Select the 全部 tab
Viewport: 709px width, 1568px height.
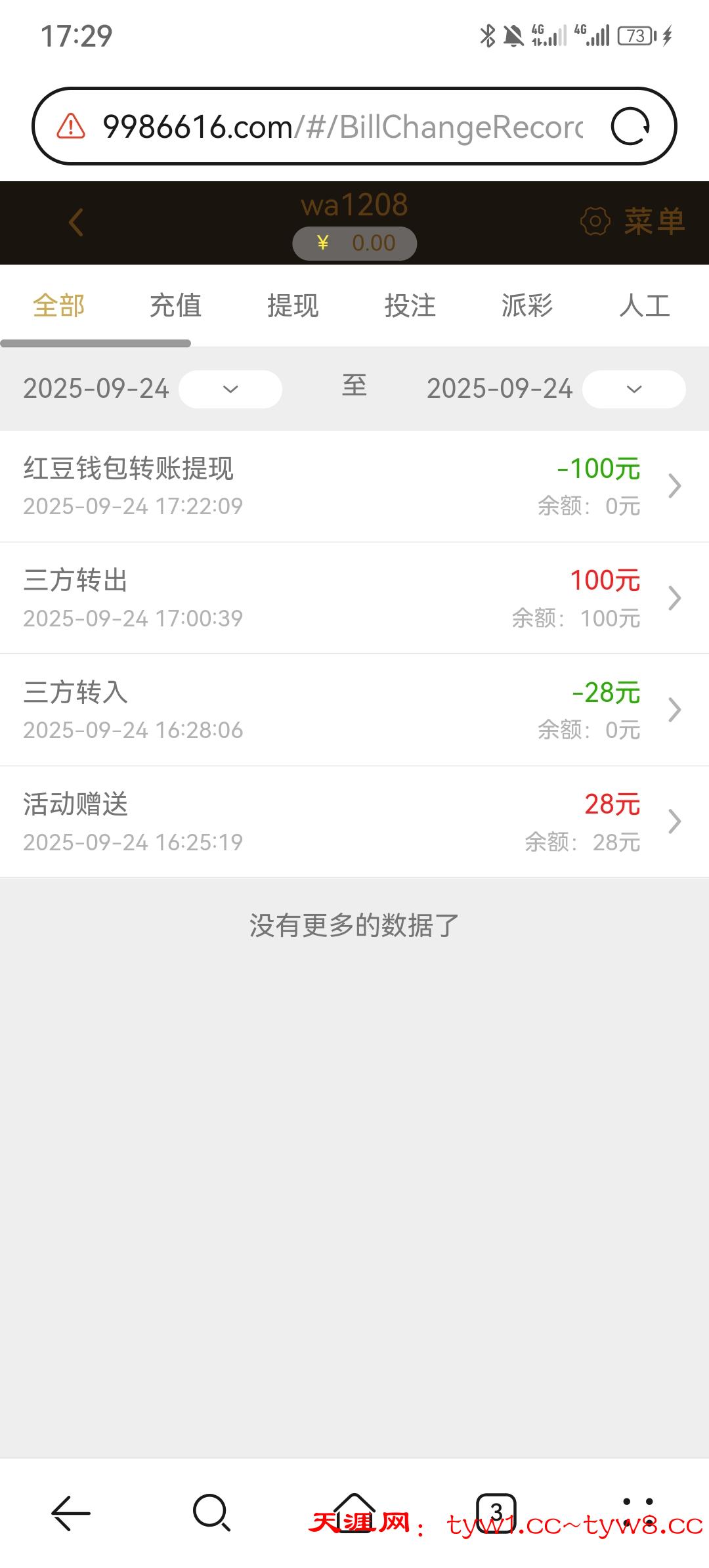point(59,306)
